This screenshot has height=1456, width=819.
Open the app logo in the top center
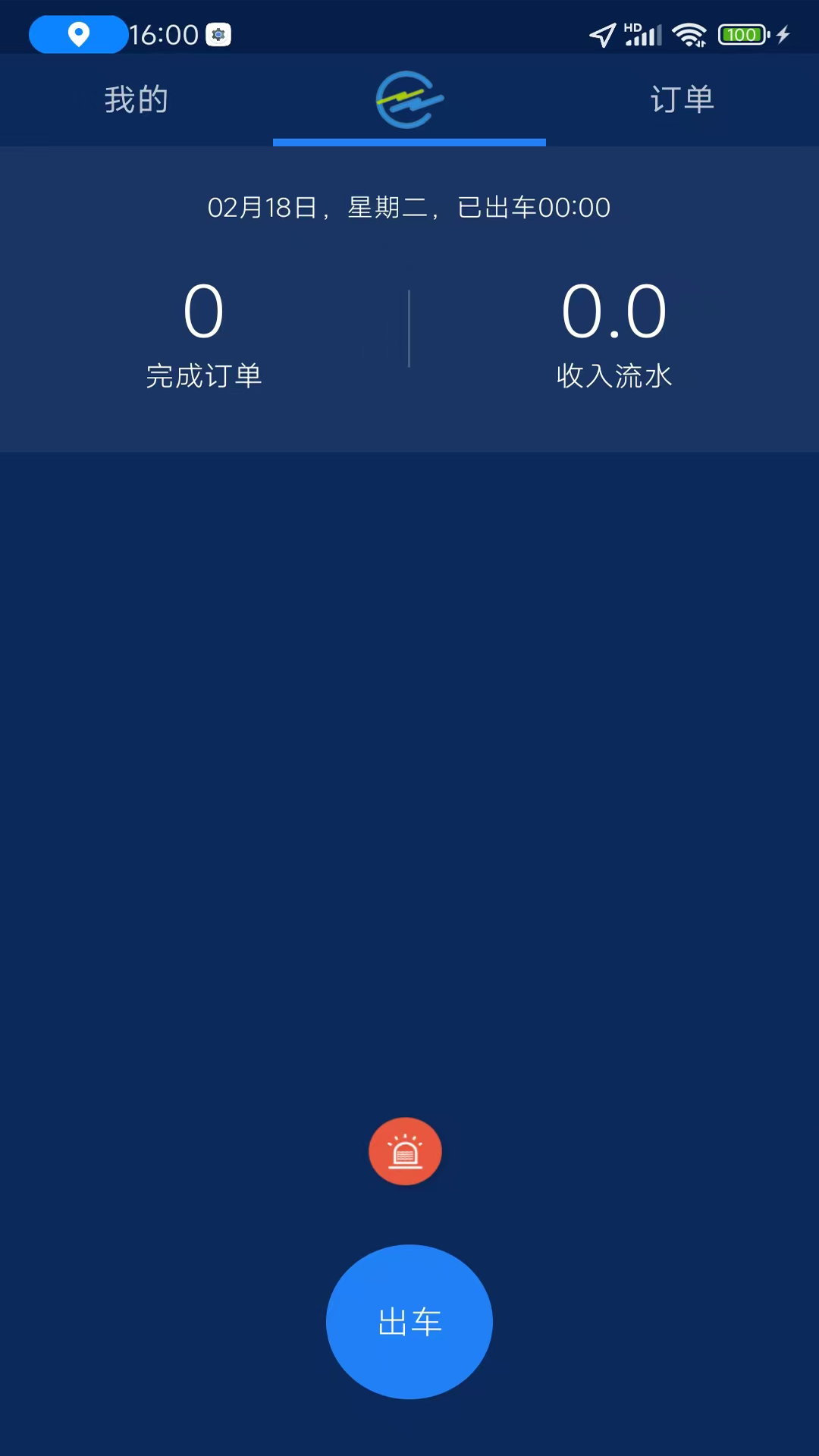point(409,99)
